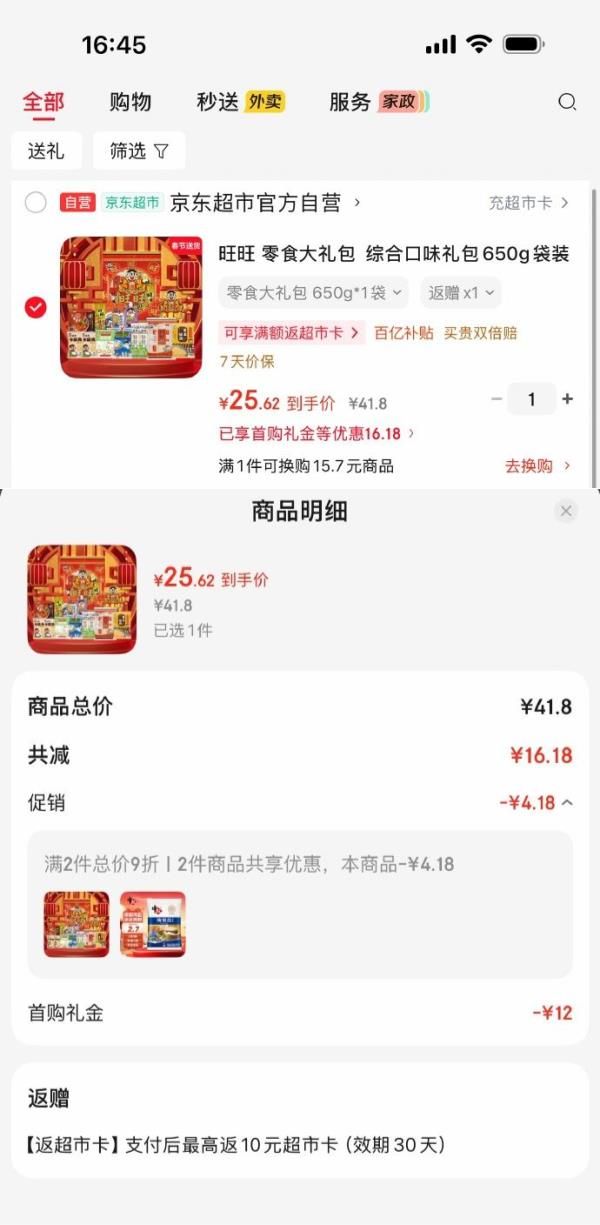Open the 充超市卡 link
Image resolution: width=600 pixels, height=1225 pixels.
click(x=528, y=203)
